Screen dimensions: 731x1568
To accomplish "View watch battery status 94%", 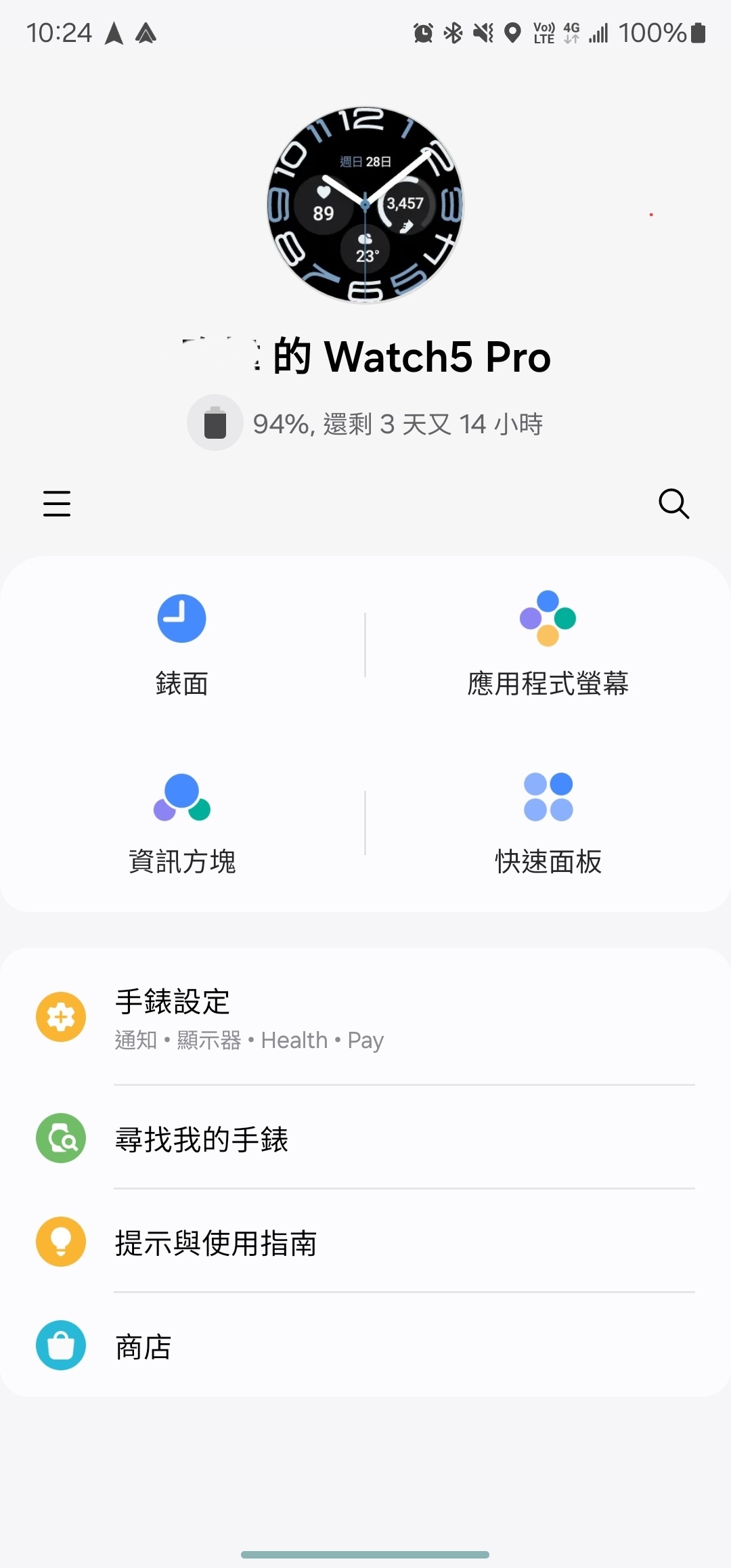I will pos(365,424).
